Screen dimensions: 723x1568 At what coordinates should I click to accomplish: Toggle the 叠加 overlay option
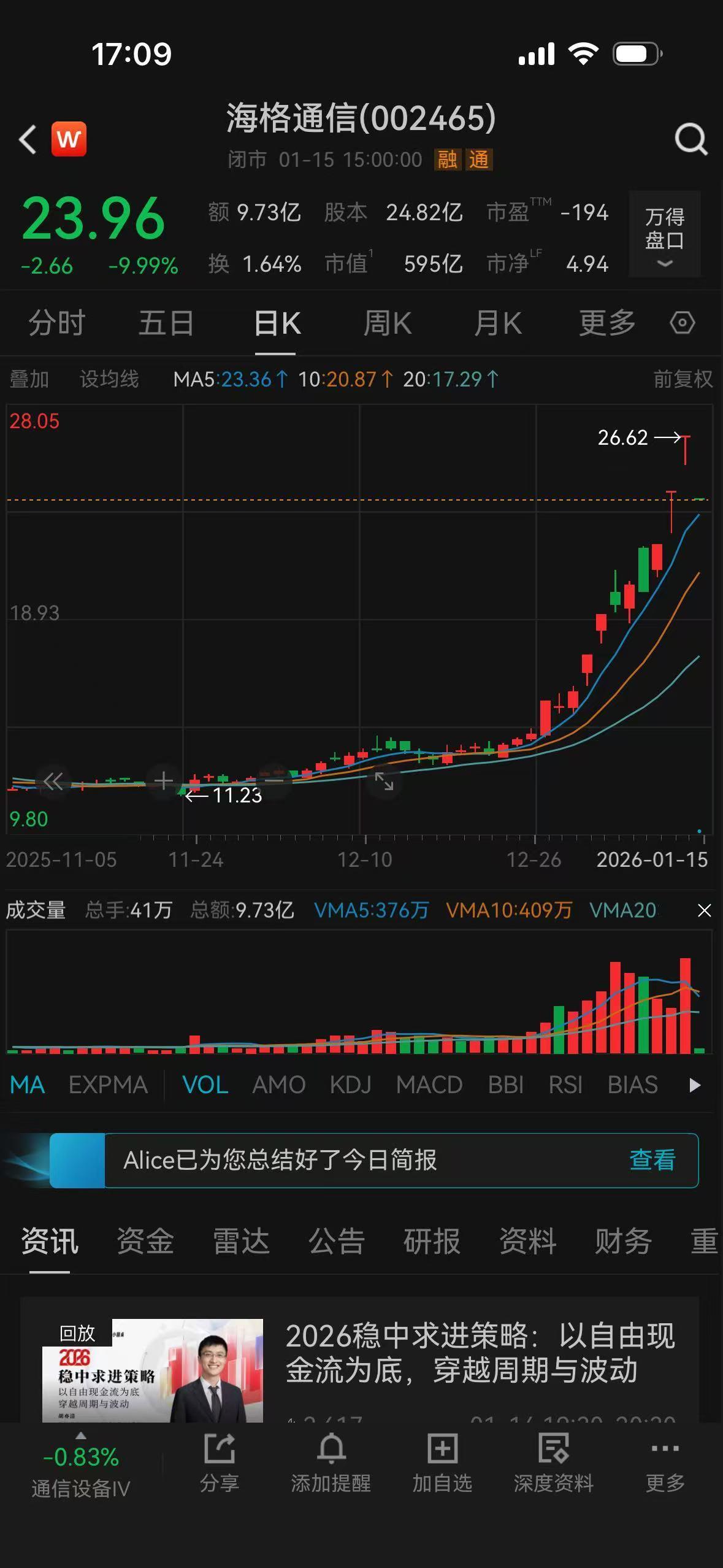pyautogui.click(x=28, y=379)
